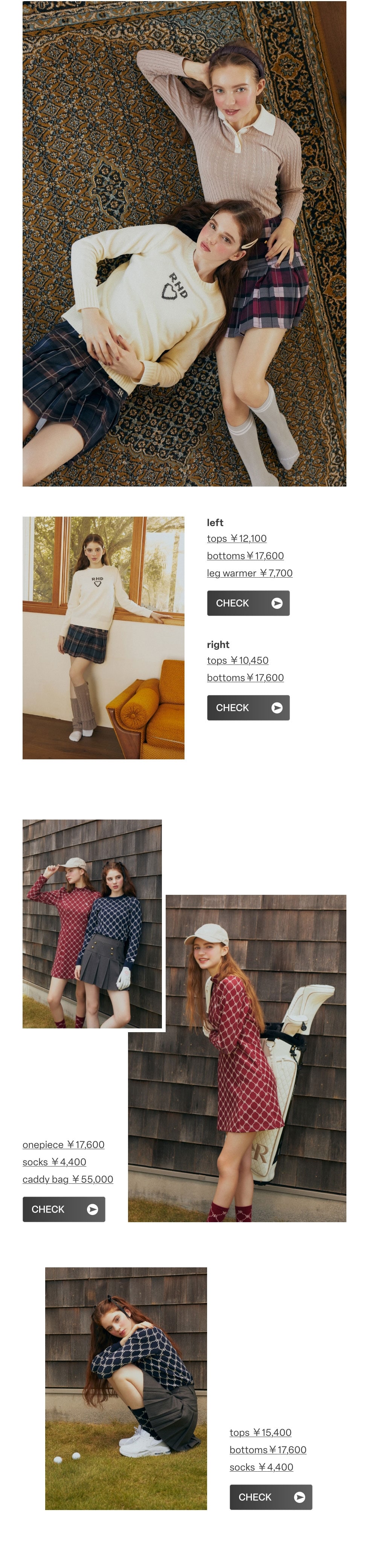Tap CHECK button under 'right' outfit
The height and width of the screenshot is (1568, 369).
click(x=248, y=707)
